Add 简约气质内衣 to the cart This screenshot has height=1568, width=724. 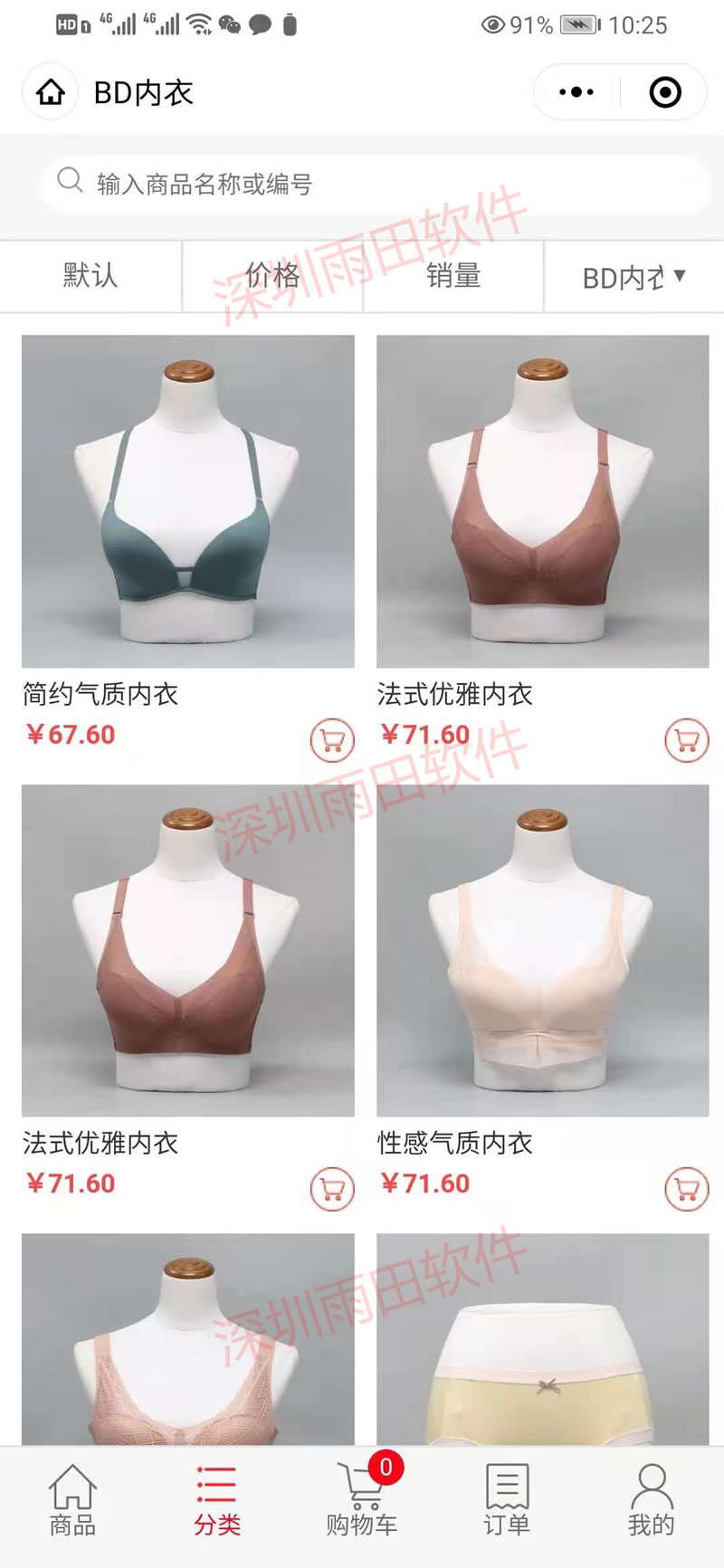tap(332, 741)
